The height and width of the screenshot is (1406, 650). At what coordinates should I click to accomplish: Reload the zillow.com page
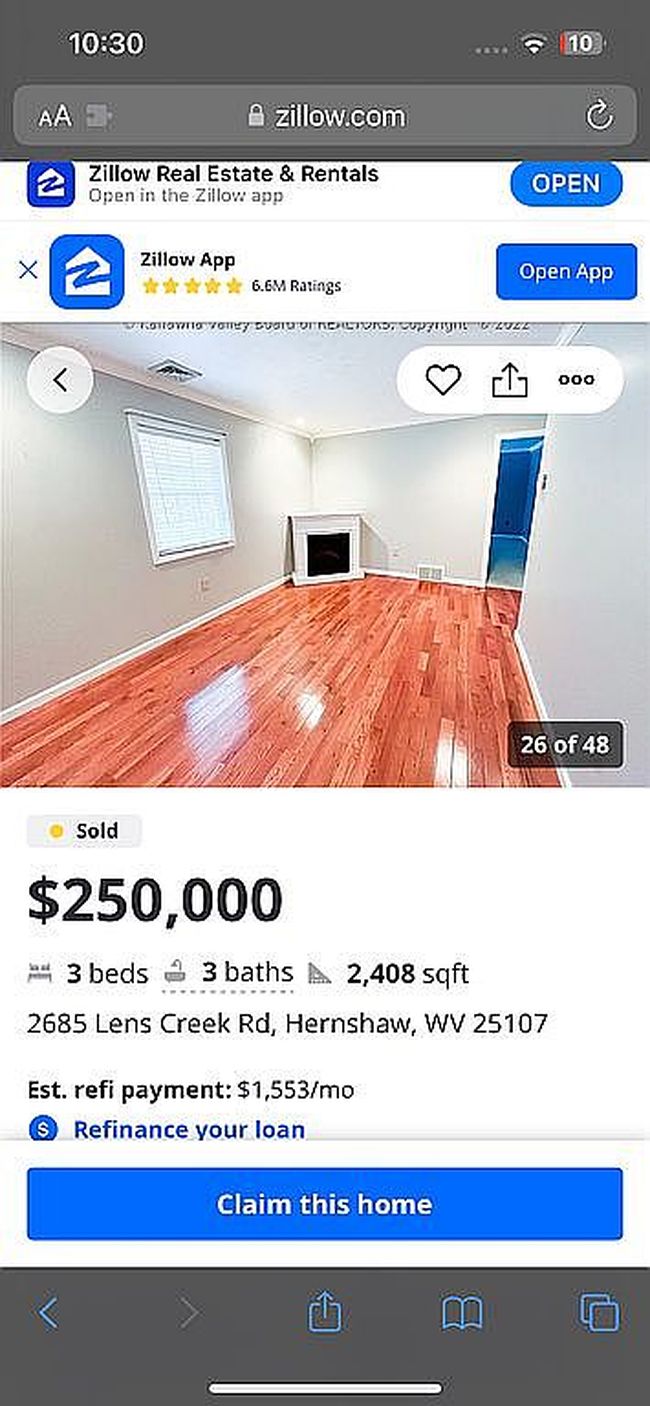click(598, 117)
